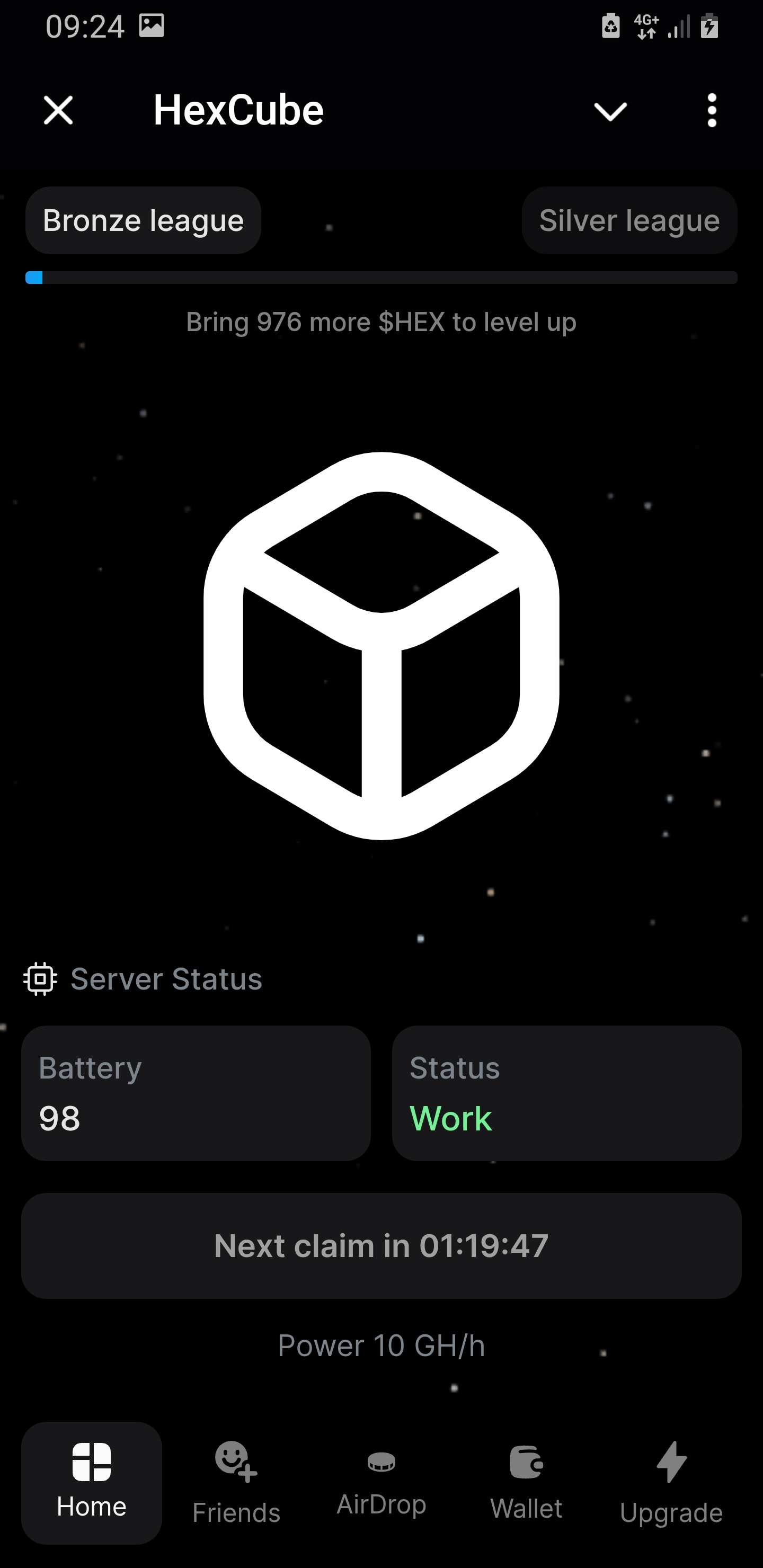Viewport: 763px width, 1568px height.
Task: Switch to the Home tab
Action: coord(91,1483)
